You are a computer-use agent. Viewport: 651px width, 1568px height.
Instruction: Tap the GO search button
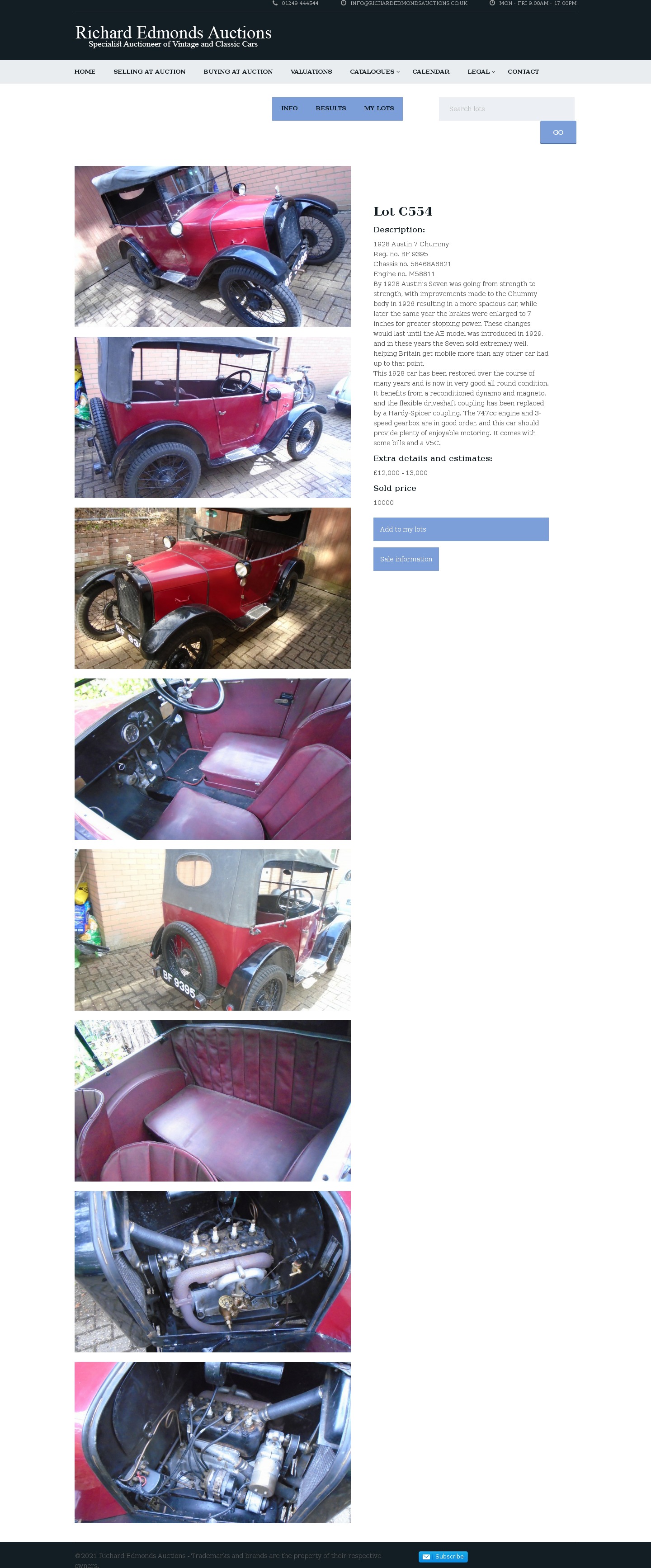click(557, 132)
